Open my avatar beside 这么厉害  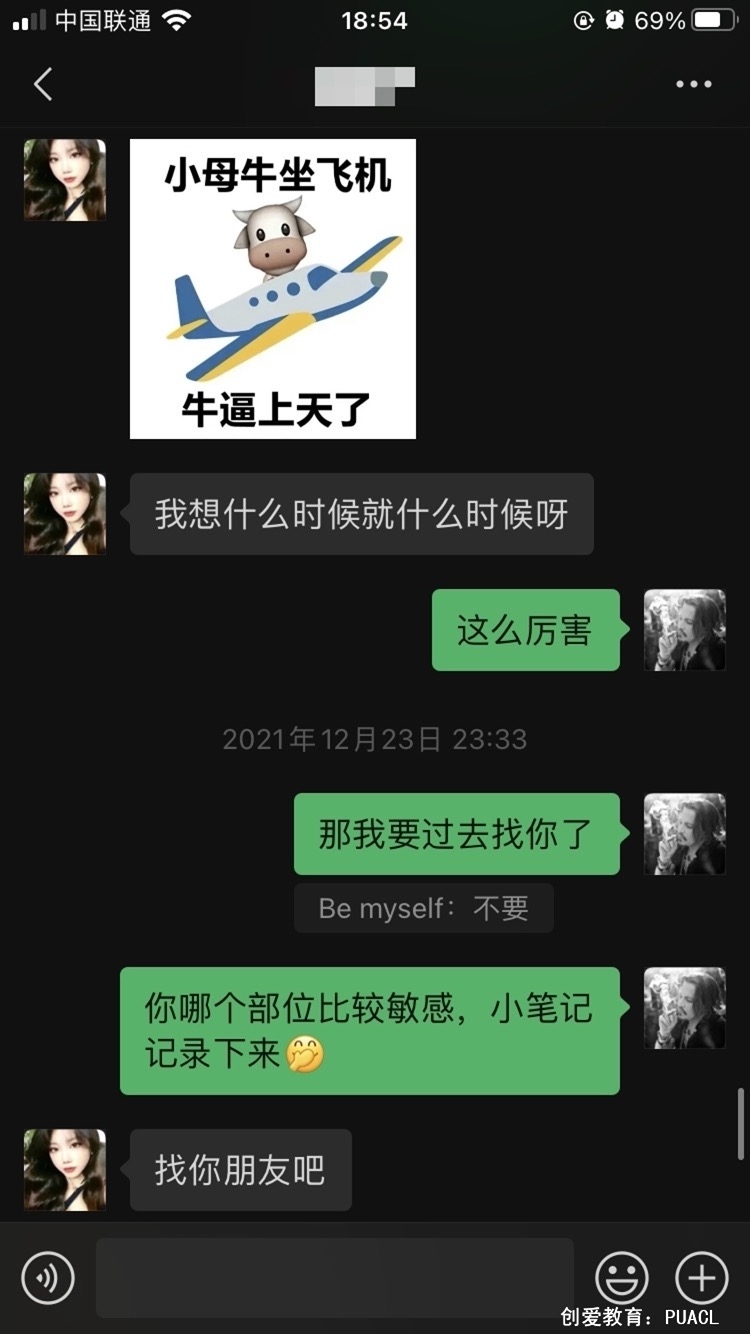coord(684,630)
